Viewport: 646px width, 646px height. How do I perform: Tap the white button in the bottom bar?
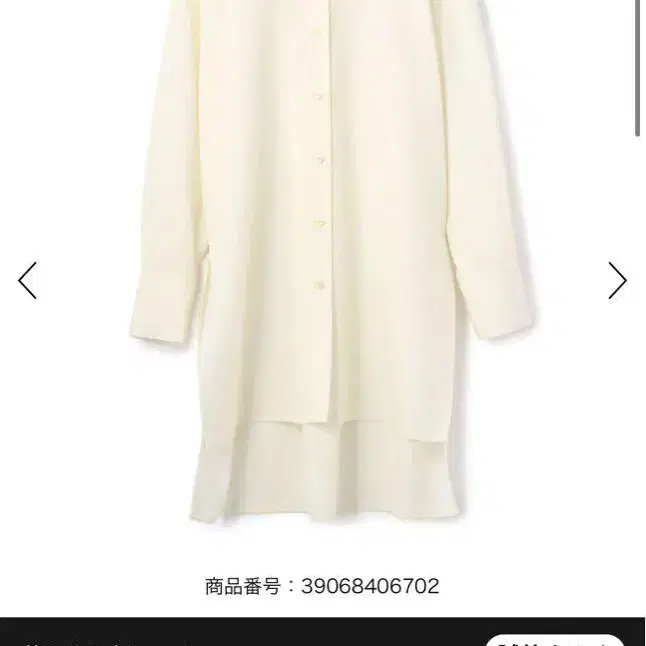(x=554, y=638)
